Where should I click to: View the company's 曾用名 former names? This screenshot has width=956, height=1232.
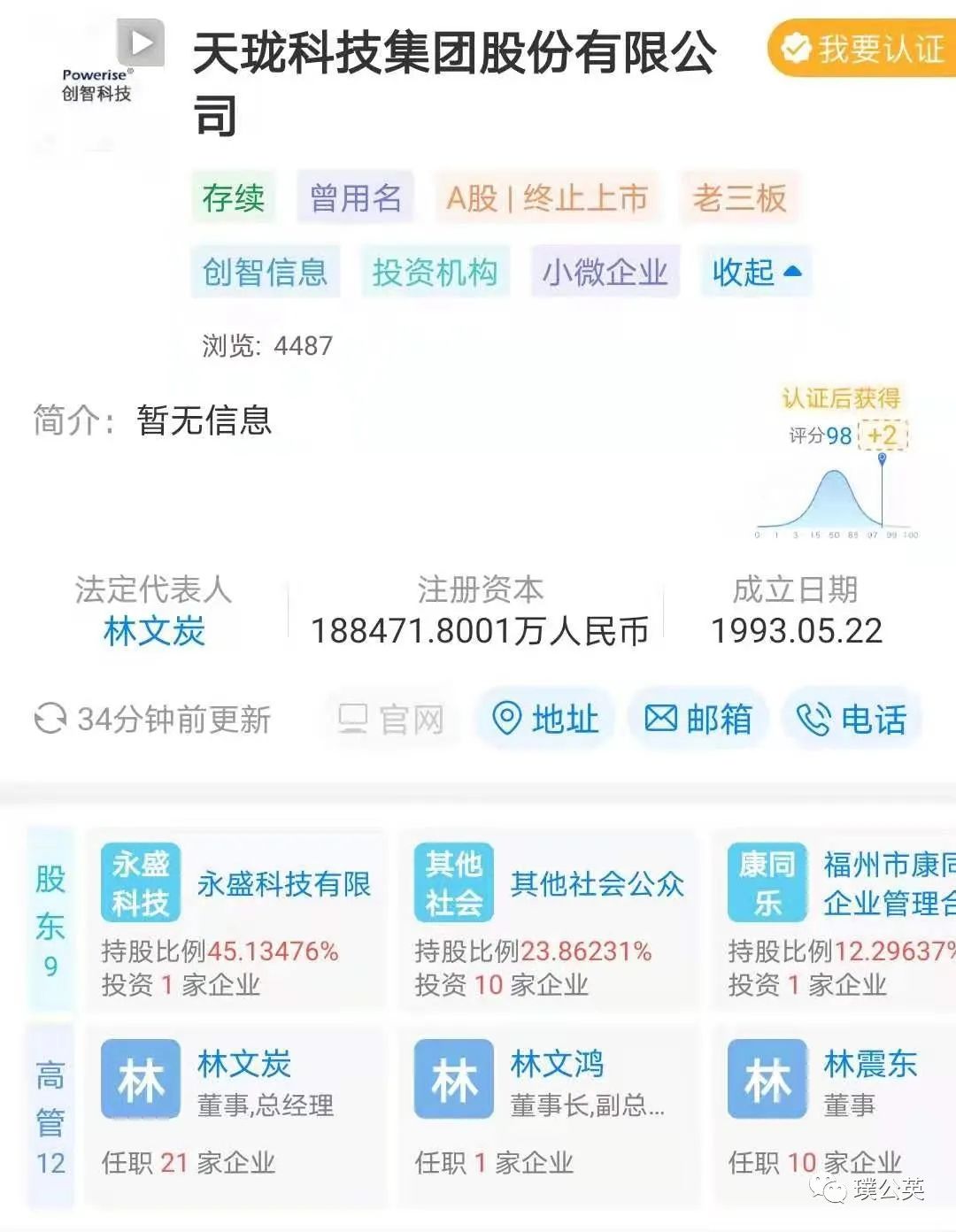click(354, 196)
